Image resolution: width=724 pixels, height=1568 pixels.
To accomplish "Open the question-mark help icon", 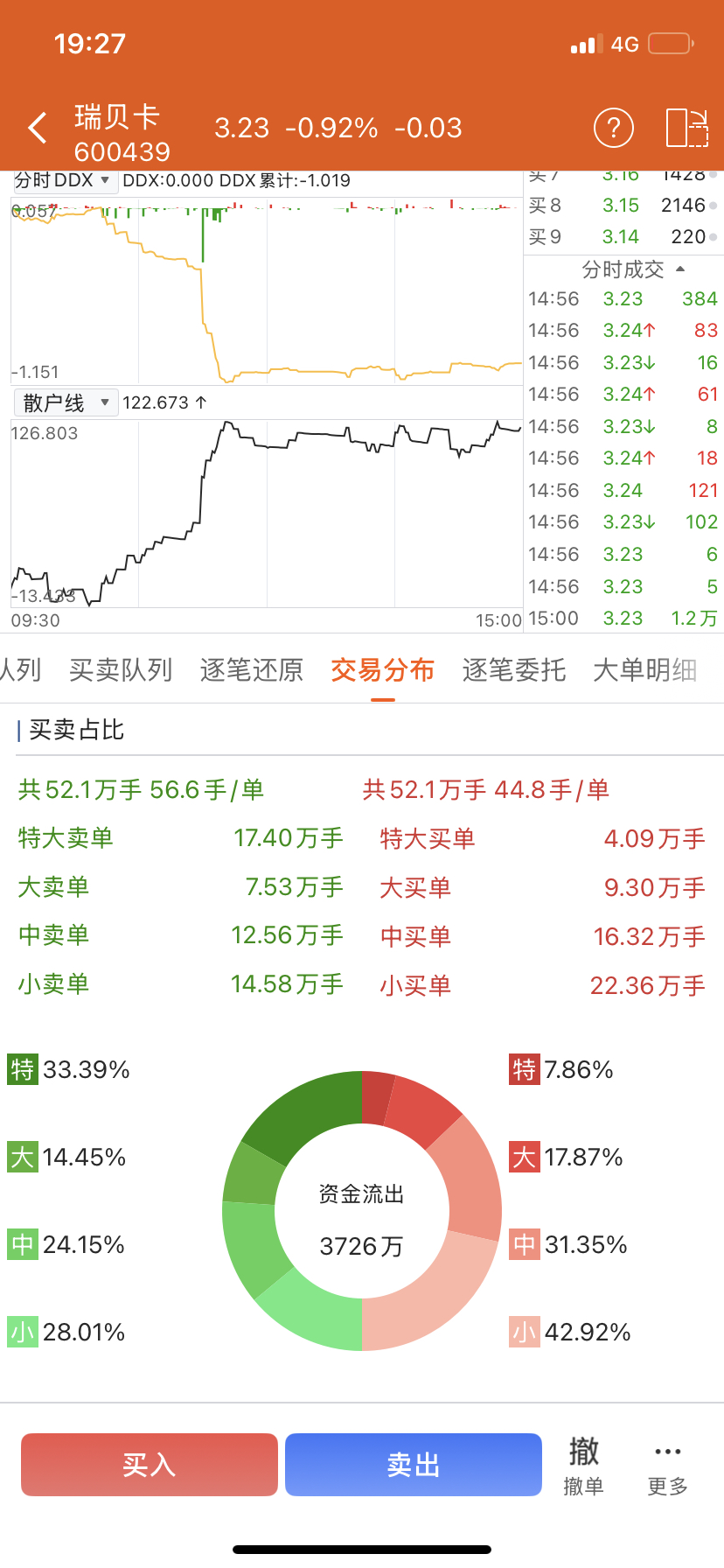I will pos(614,128).
